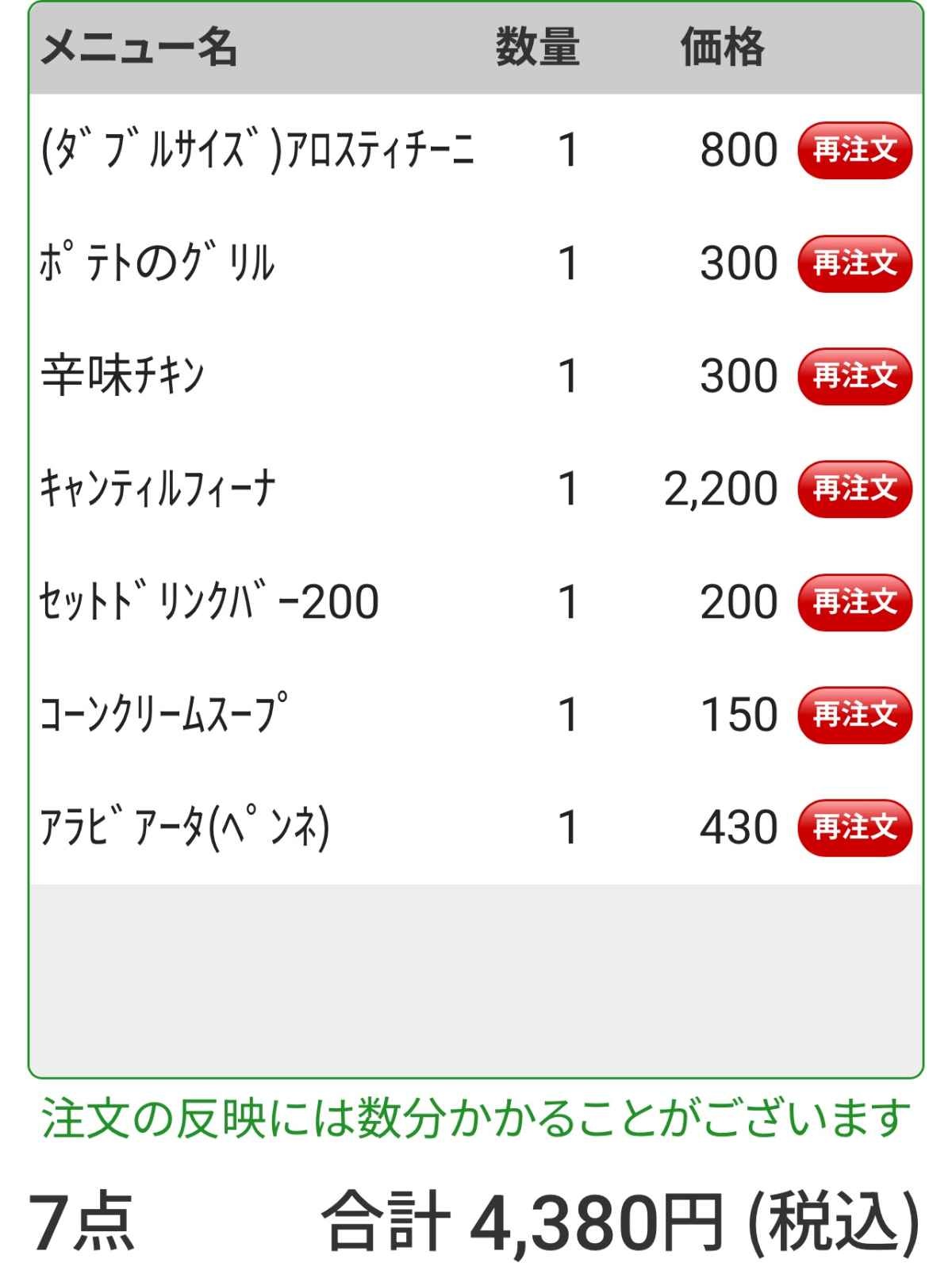Image resolution: width=952 pixels, height=1278 pixels.
Task: Reorder the コーンクリームスープ
Action: point(854,715)
